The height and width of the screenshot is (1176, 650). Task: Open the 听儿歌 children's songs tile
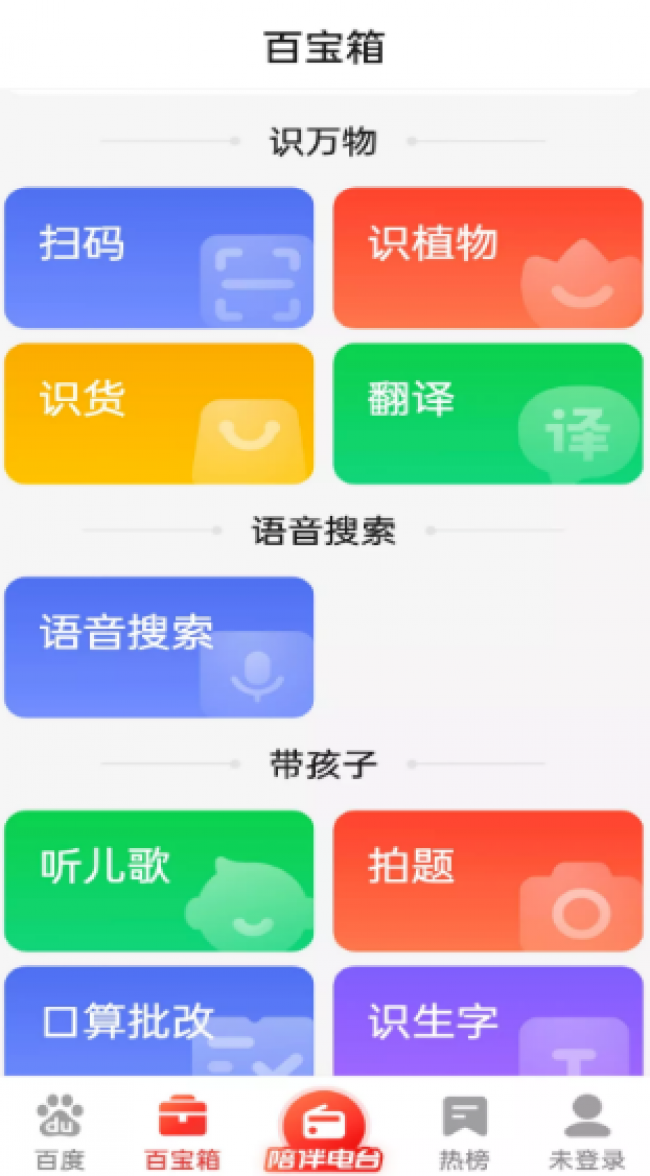(x=159, y=880)
